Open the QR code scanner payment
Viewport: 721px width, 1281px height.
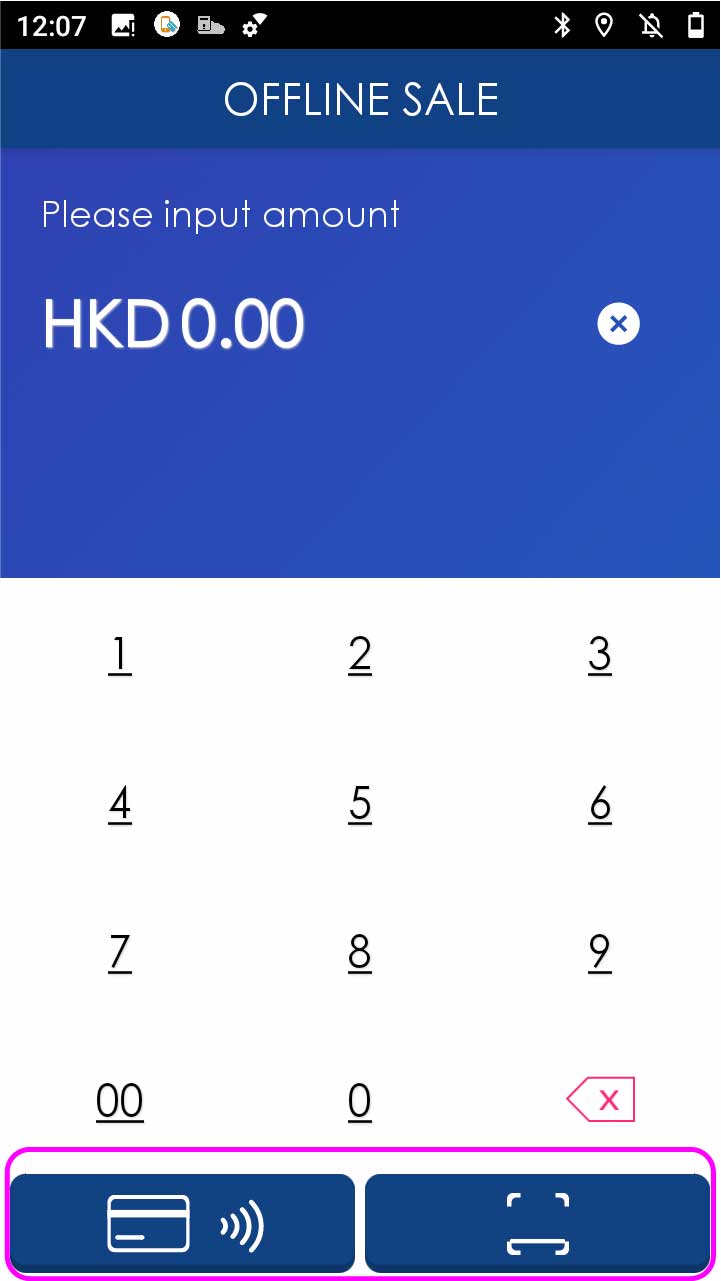click(x=537, y=1223)
